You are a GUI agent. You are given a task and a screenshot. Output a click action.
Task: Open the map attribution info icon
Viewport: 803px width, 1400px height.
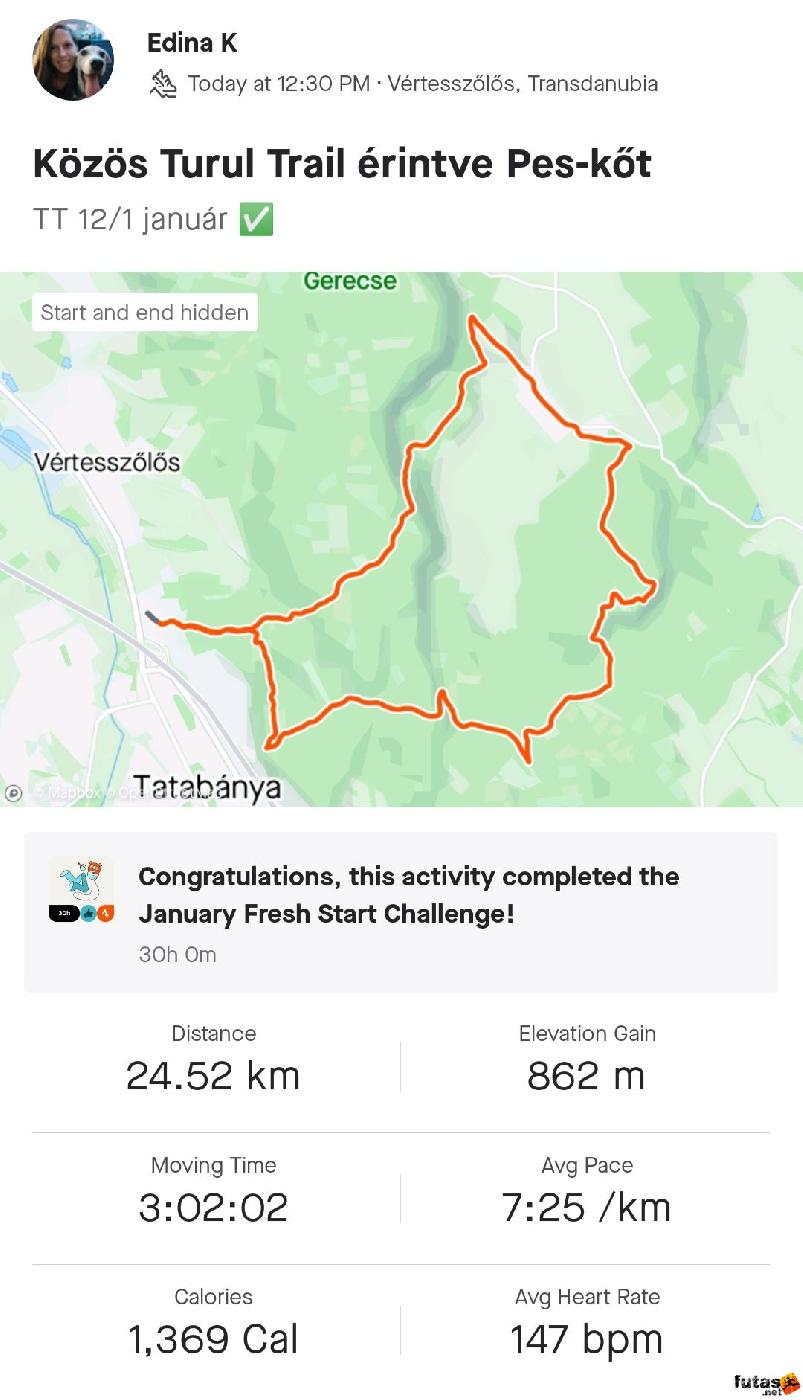pos(14,793)
